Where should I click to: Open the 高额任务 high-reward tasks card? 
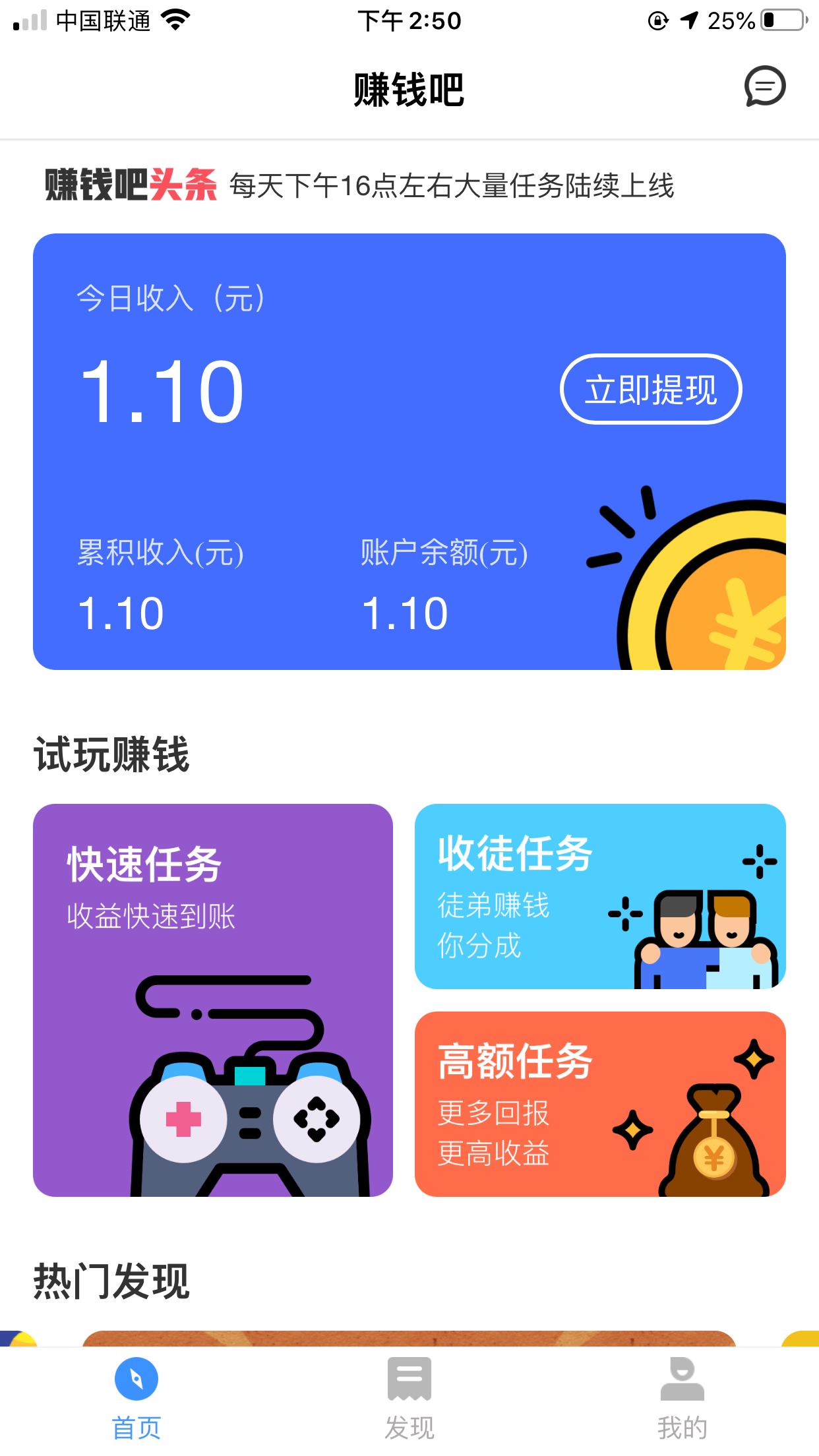coord(600,1104)
